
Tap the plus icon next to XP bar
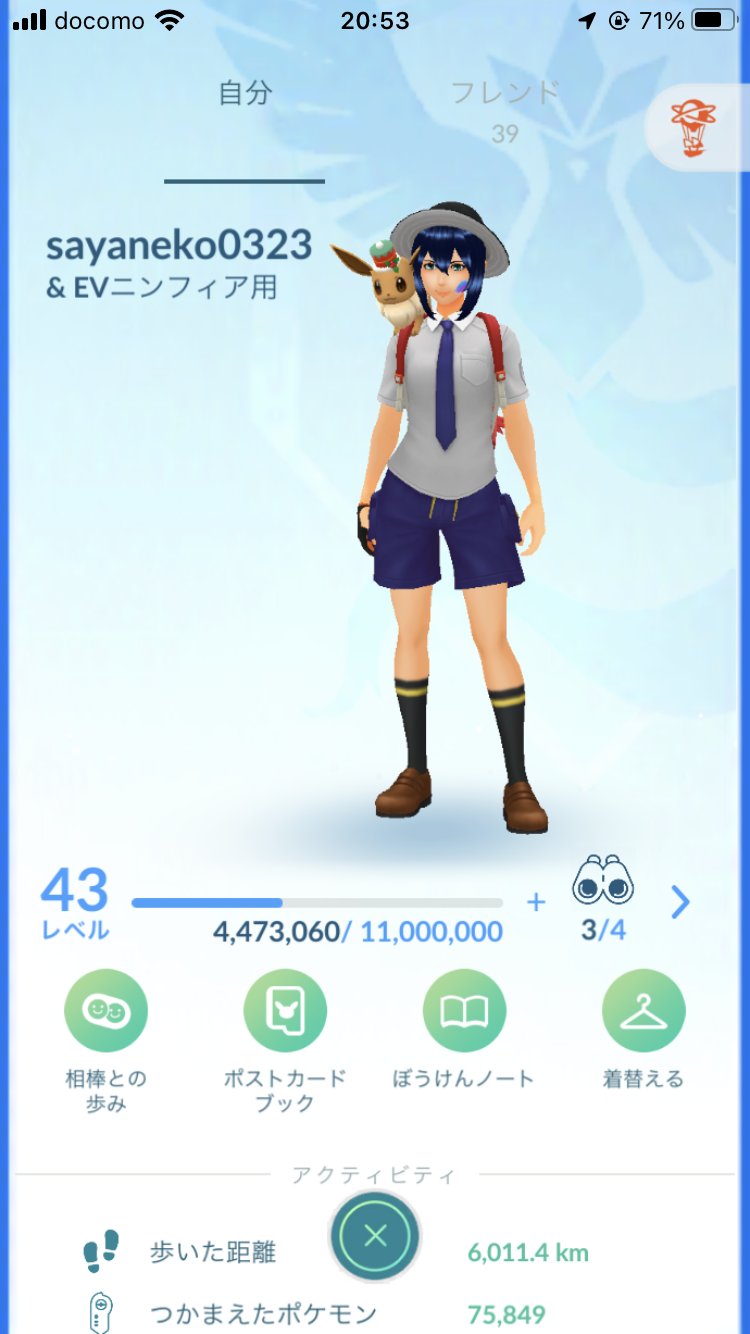point(536,903)
